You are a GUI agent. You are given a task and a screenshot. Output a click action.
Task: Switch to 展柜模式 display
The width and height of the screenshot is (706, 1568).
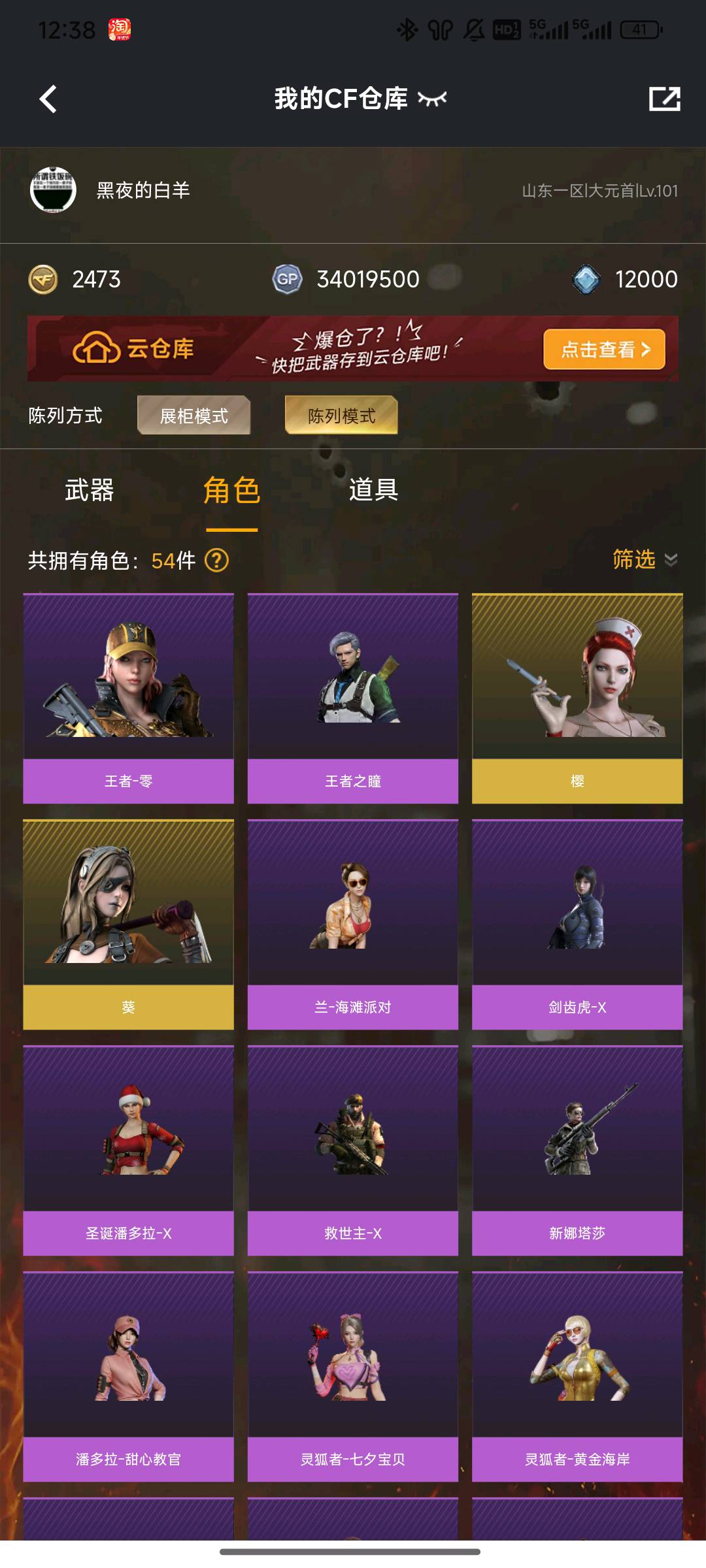click(193, 416)
